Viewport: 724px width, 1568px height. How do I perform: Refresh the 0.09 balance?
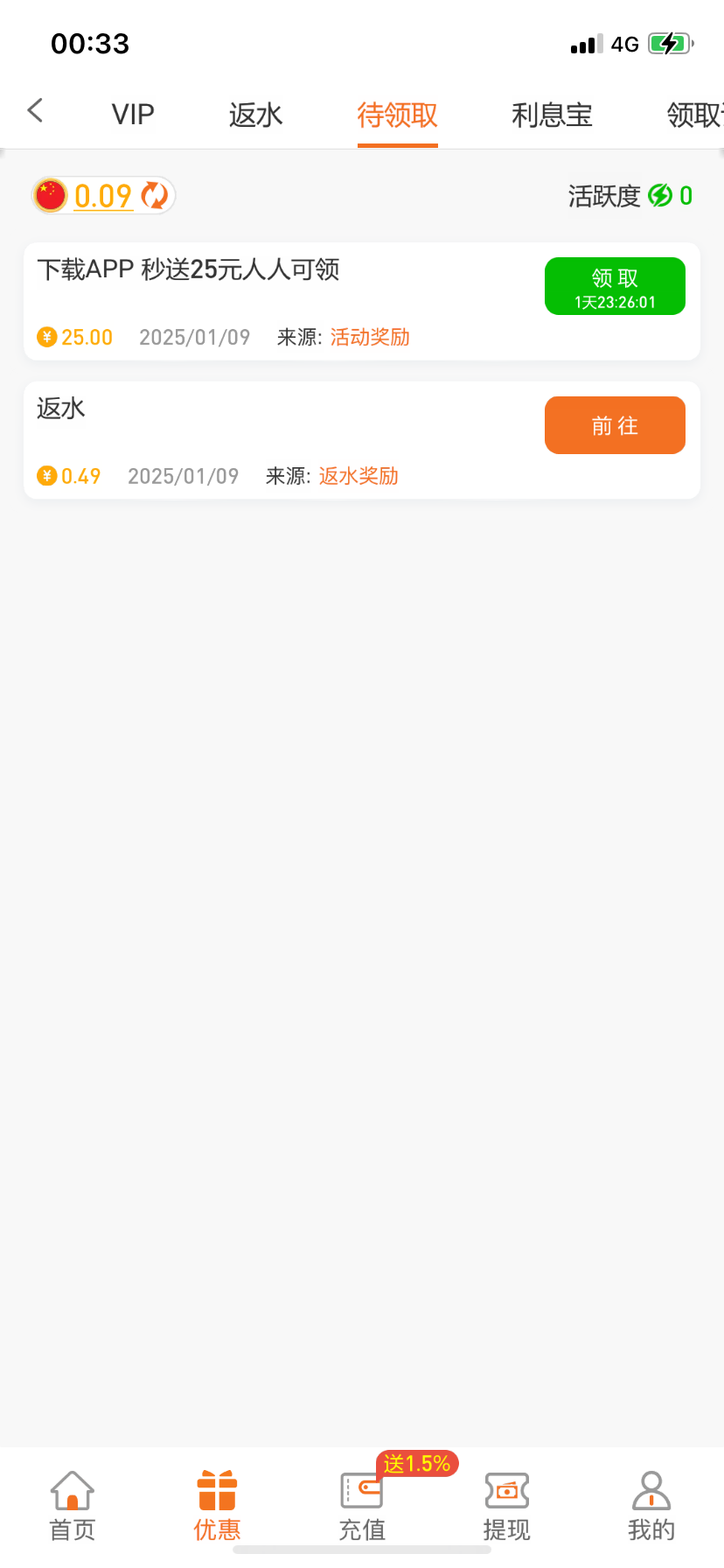tap(155, 195)
